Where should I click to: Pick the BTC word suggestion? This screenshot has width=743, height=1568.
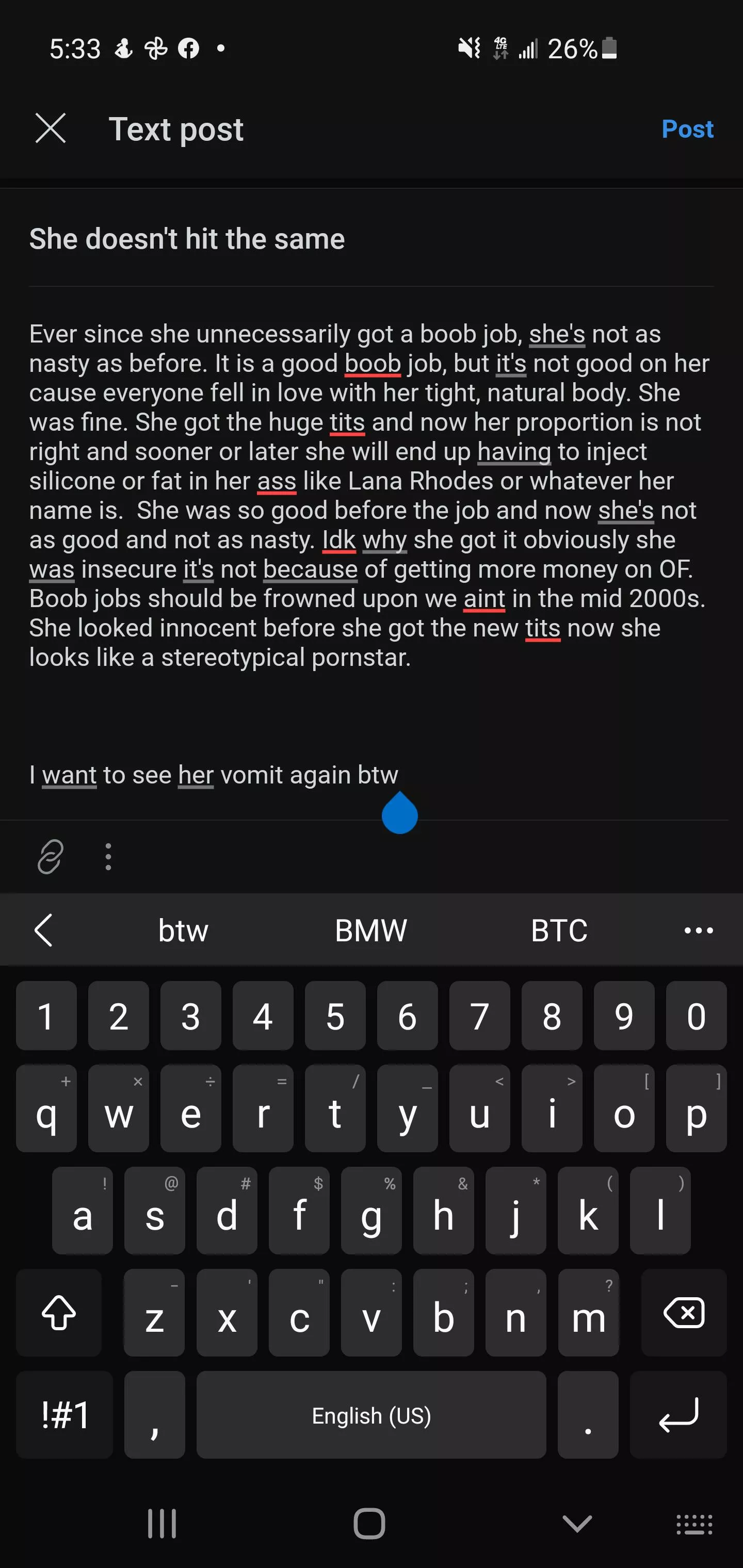(x=559, y=930)
